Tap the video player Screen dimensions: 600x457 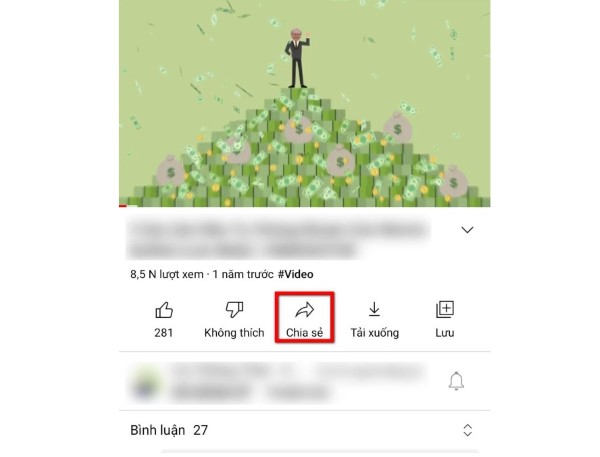(x=304, y=100)
